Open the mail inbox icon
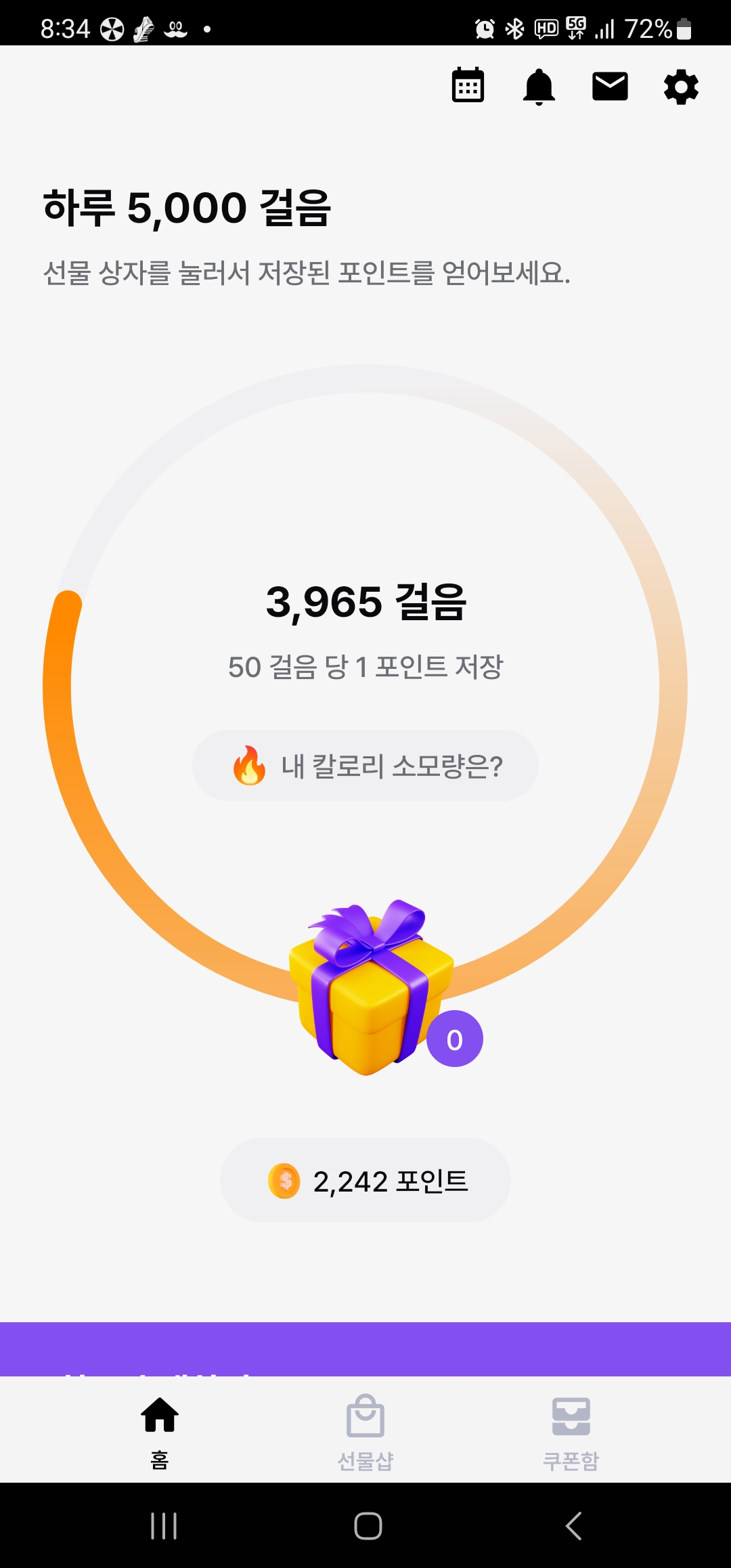Viewport: 731px width, 1568px height. (610, 87)
